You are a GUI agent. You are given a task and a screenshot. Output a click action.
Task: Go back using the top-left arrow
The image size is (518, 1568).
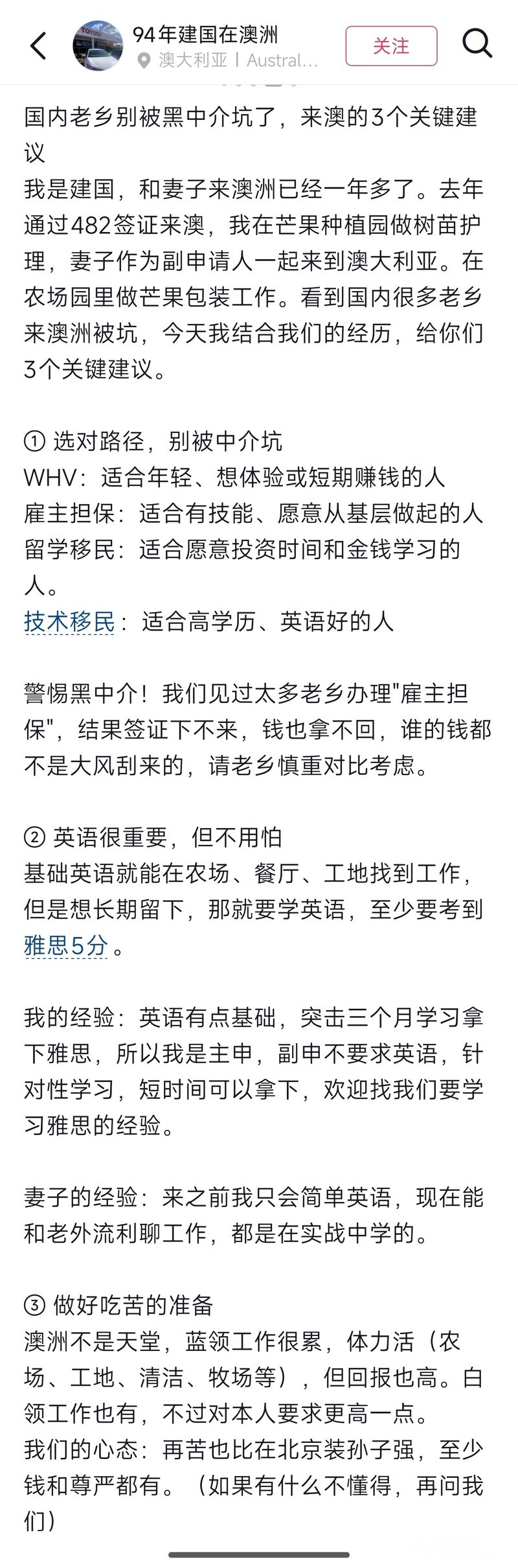click(38, 46)
